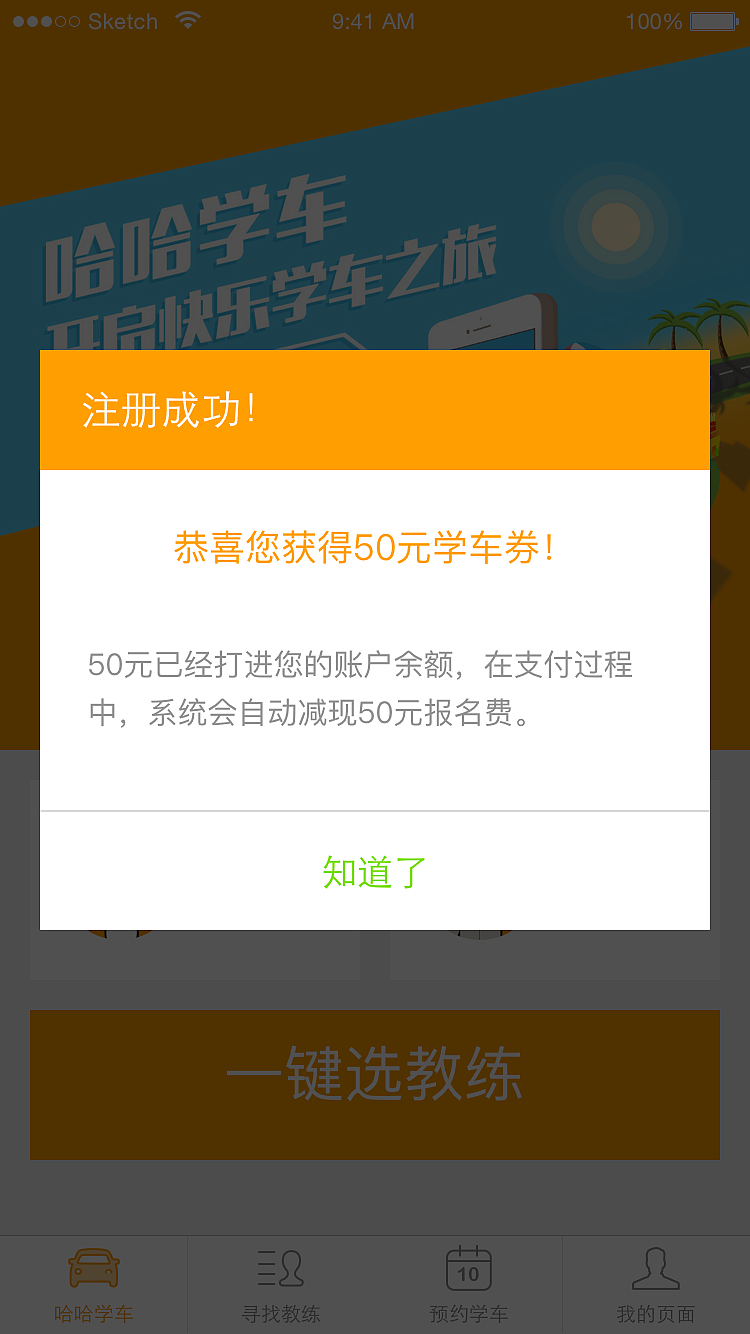Tap the sun graphic on the banner
Viewport: 750px width, 1334px height.
pos(616,228)
